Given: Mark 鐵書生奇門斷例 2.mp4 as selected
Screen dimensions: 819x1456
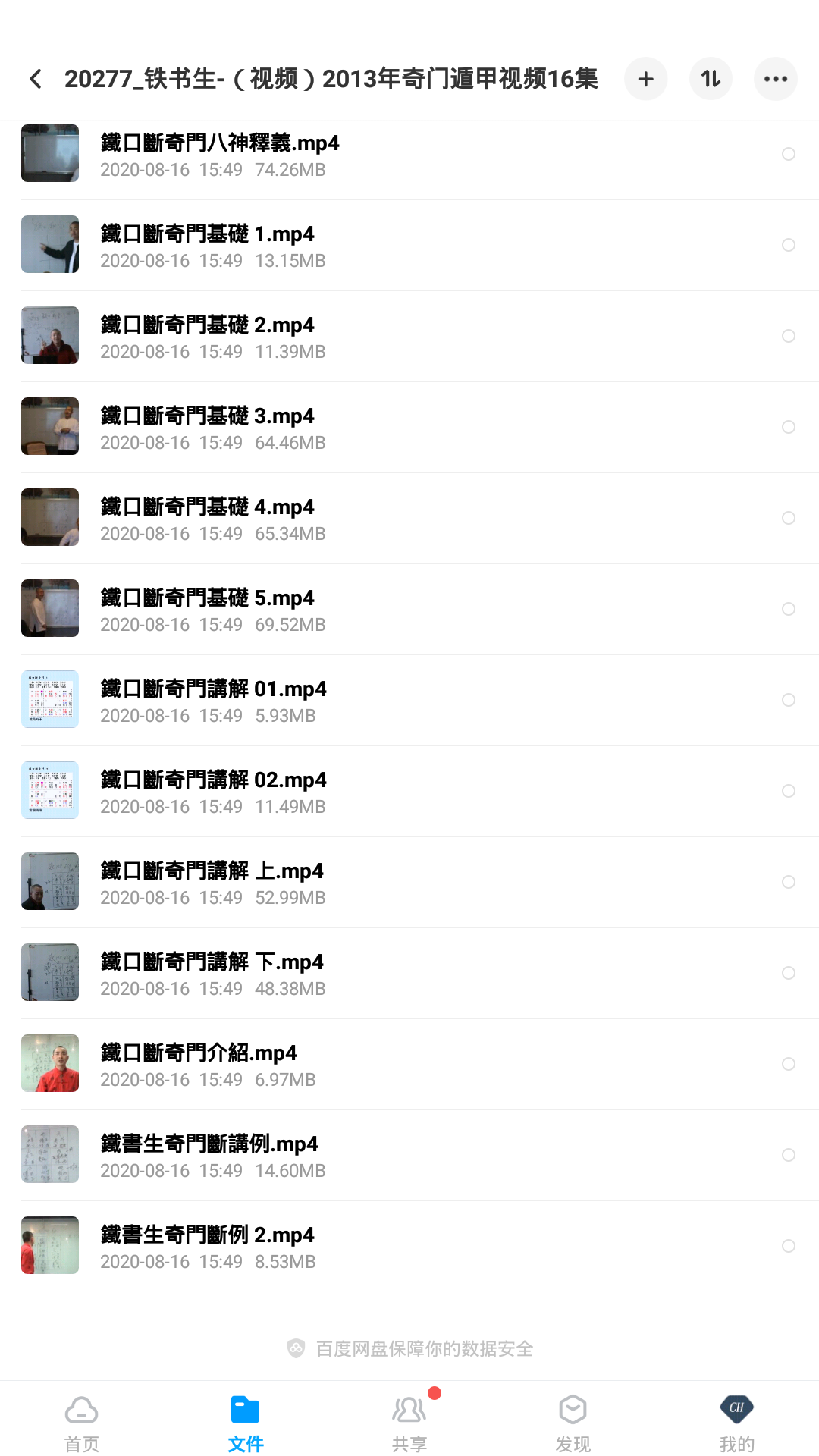Looking at the screenshot, I should click(x=789, y=1246).
